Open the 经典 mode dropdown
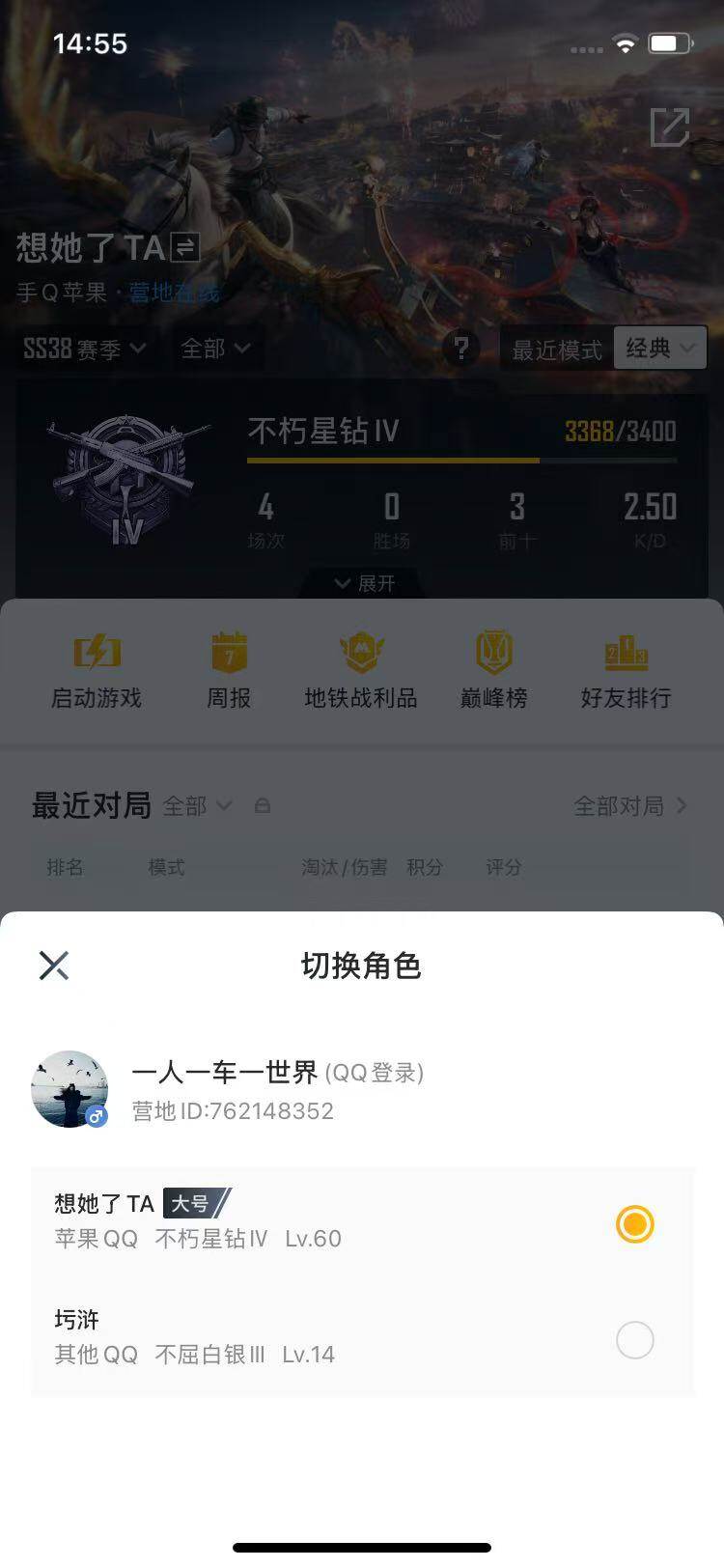Viewport: 724px width, 1568px height. click(x=659, y=350)
